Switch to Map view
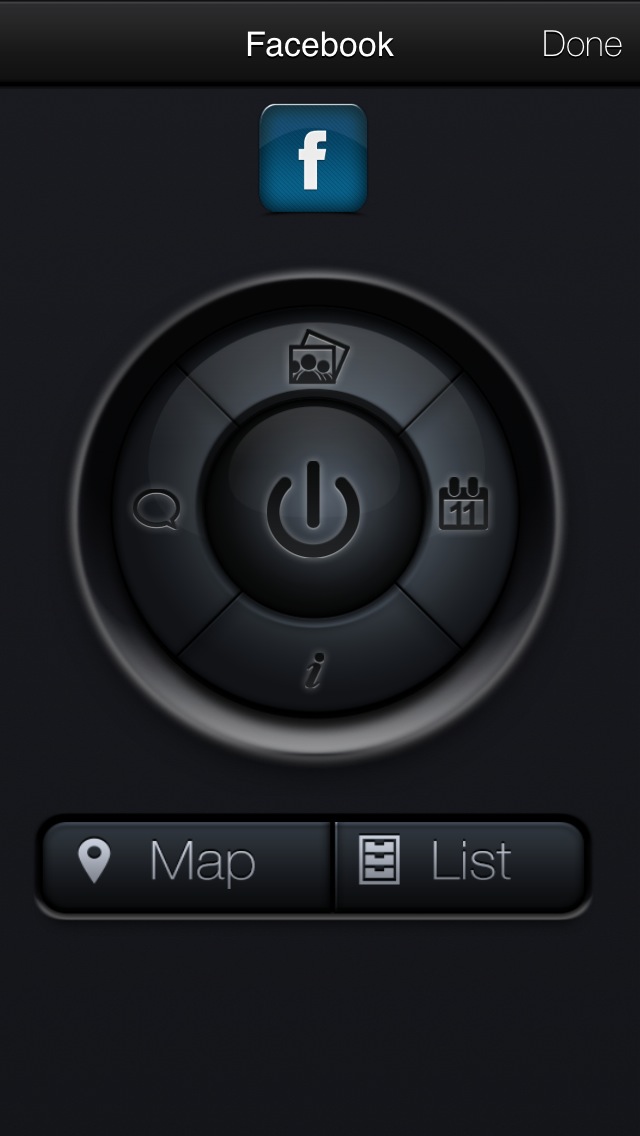Viewport: 640px width, 1136px height. point(188,864)
